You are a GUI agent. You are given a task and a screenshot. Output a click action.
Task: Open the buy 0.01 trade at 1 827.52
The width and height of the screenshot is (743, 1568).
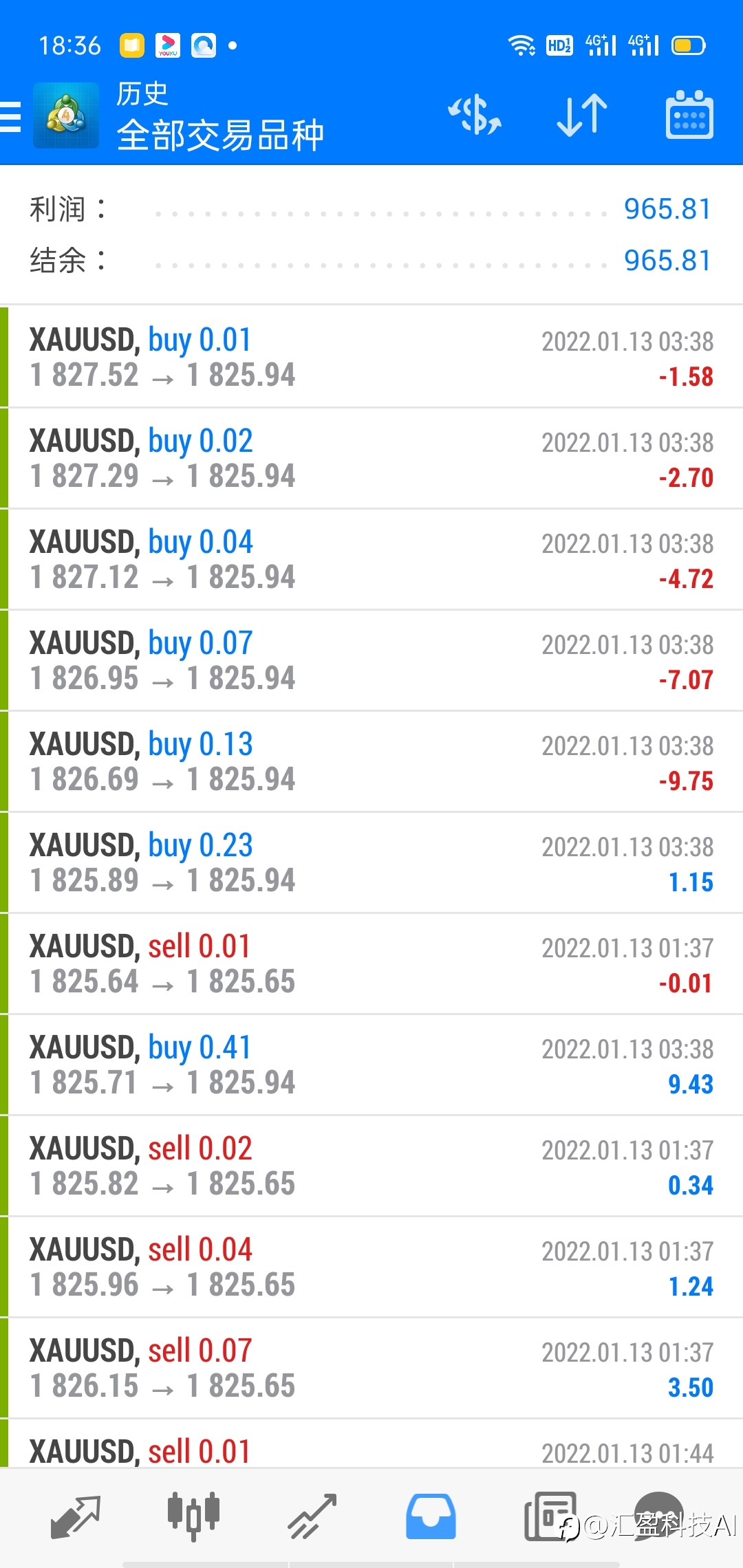tap(371, 357)
